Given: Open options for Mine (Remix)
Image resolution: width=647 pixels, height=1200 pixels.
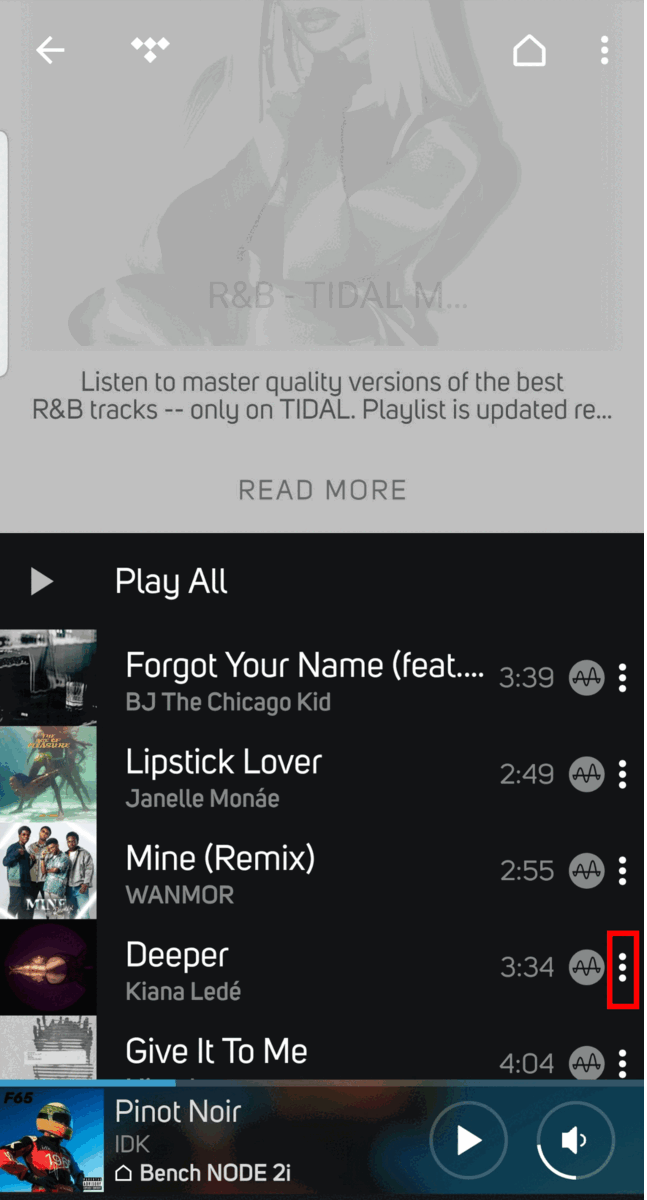Looking at the screenshot, I should point(622,870).
